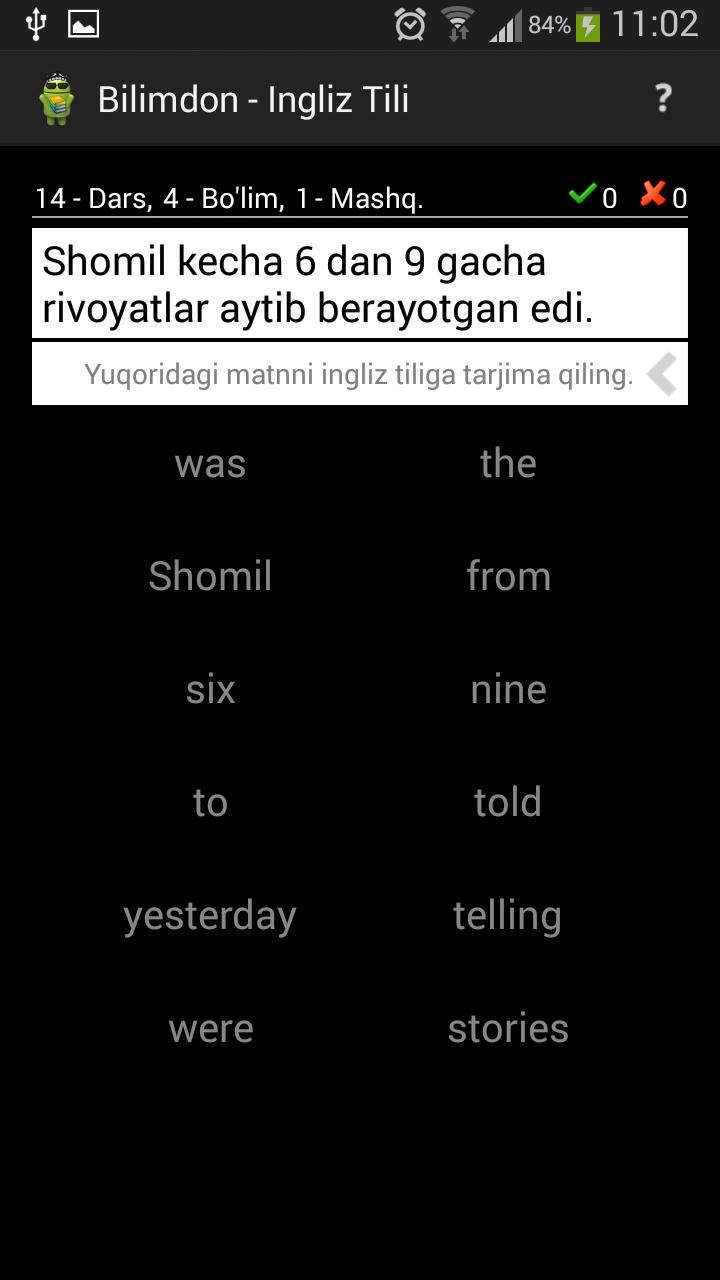Choose the word 'nine'

coord(508,690)
